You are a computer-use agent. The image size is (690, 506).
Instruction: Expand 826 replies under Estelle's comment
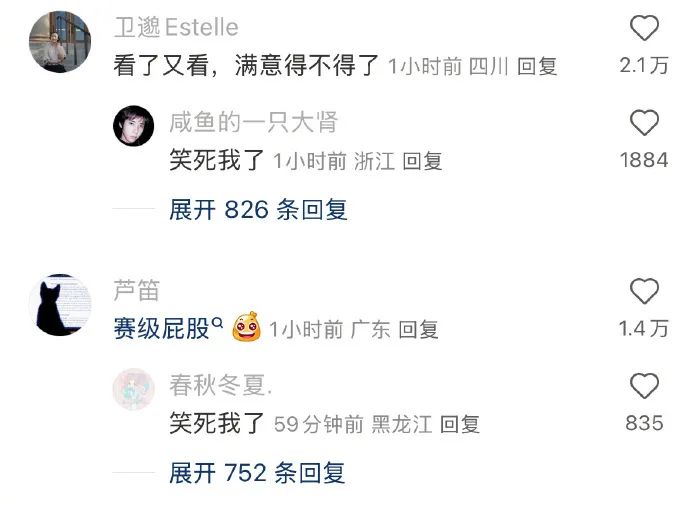[258, 210]
